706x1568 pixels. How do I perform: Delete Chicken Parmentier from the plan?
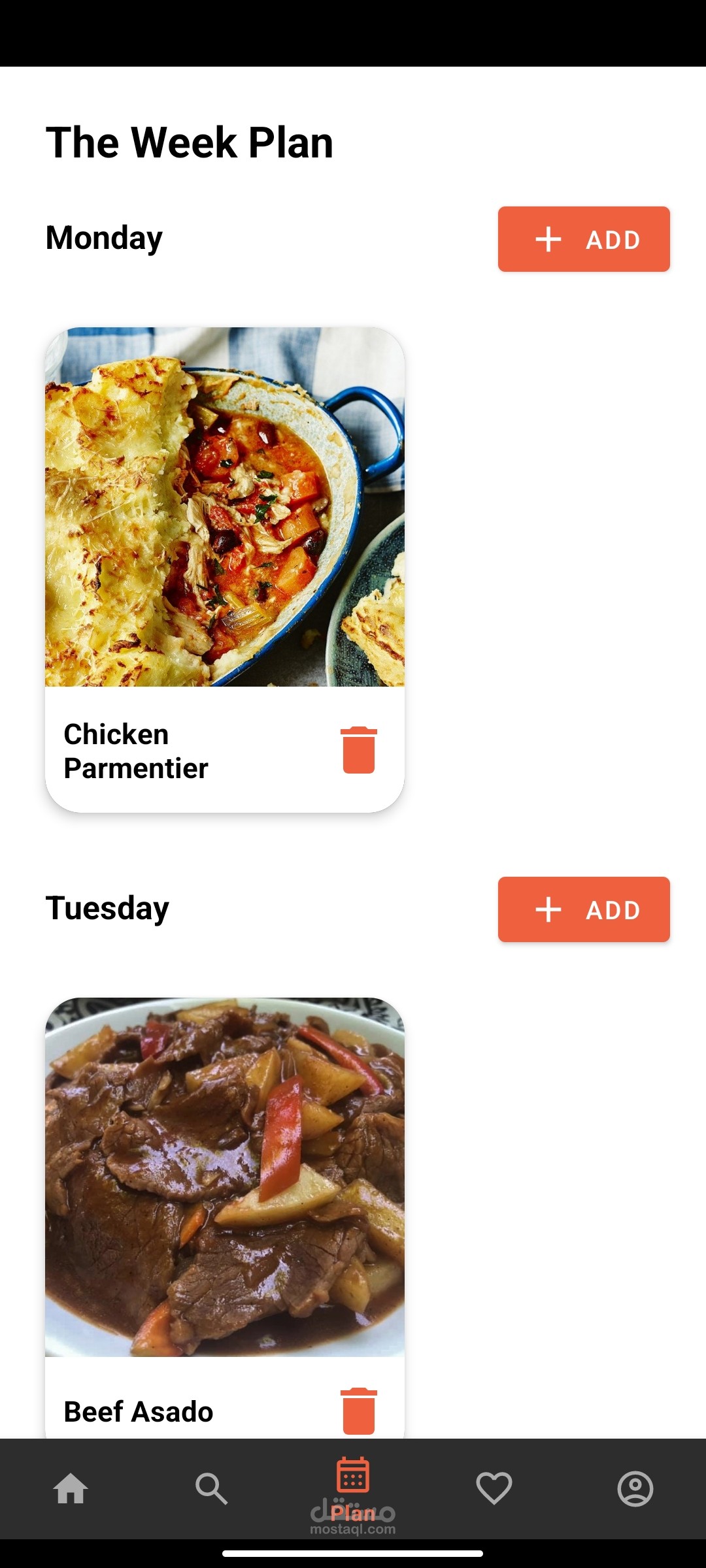358,750
